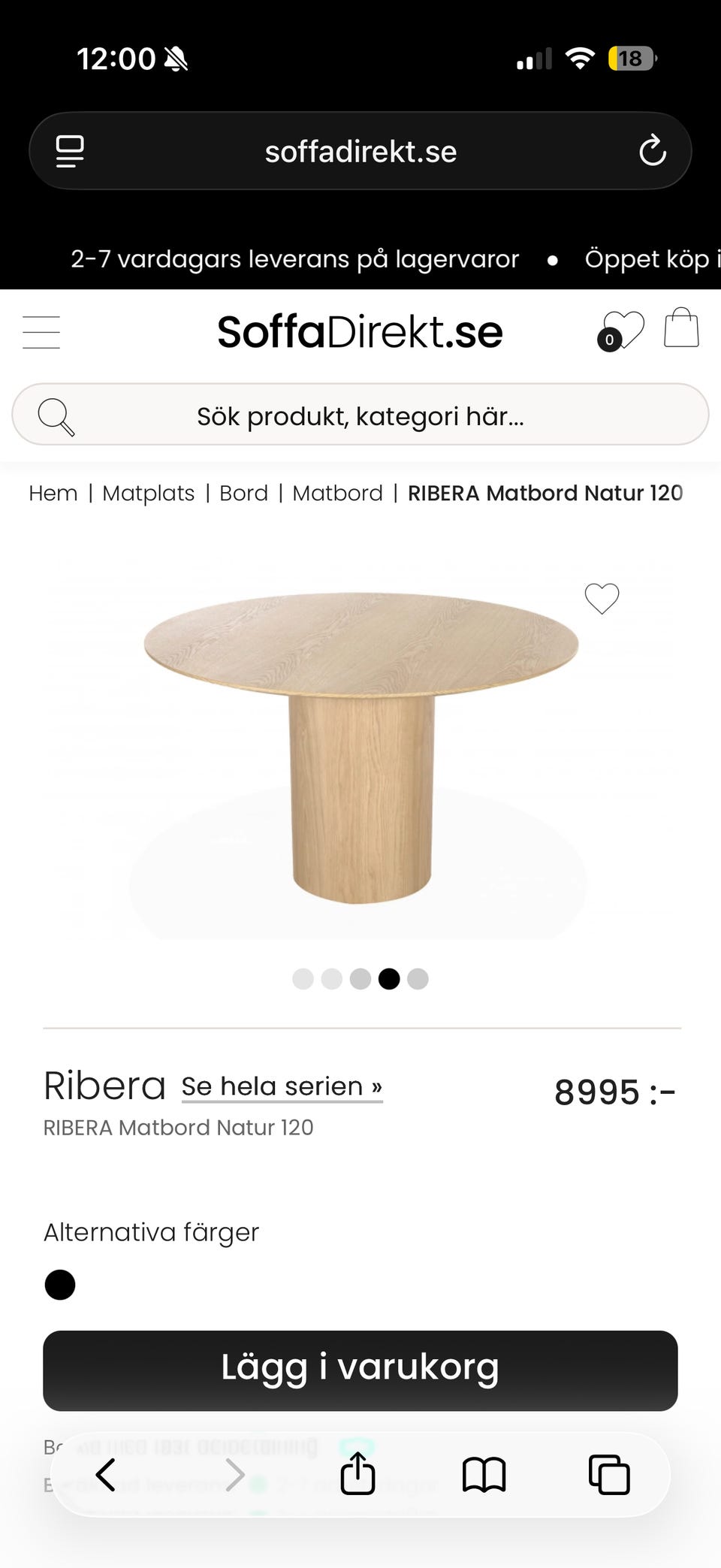The height and width of the screenshot is (1568, 721).
Task: Select the first carousel dot
Action: coord(303,979)
